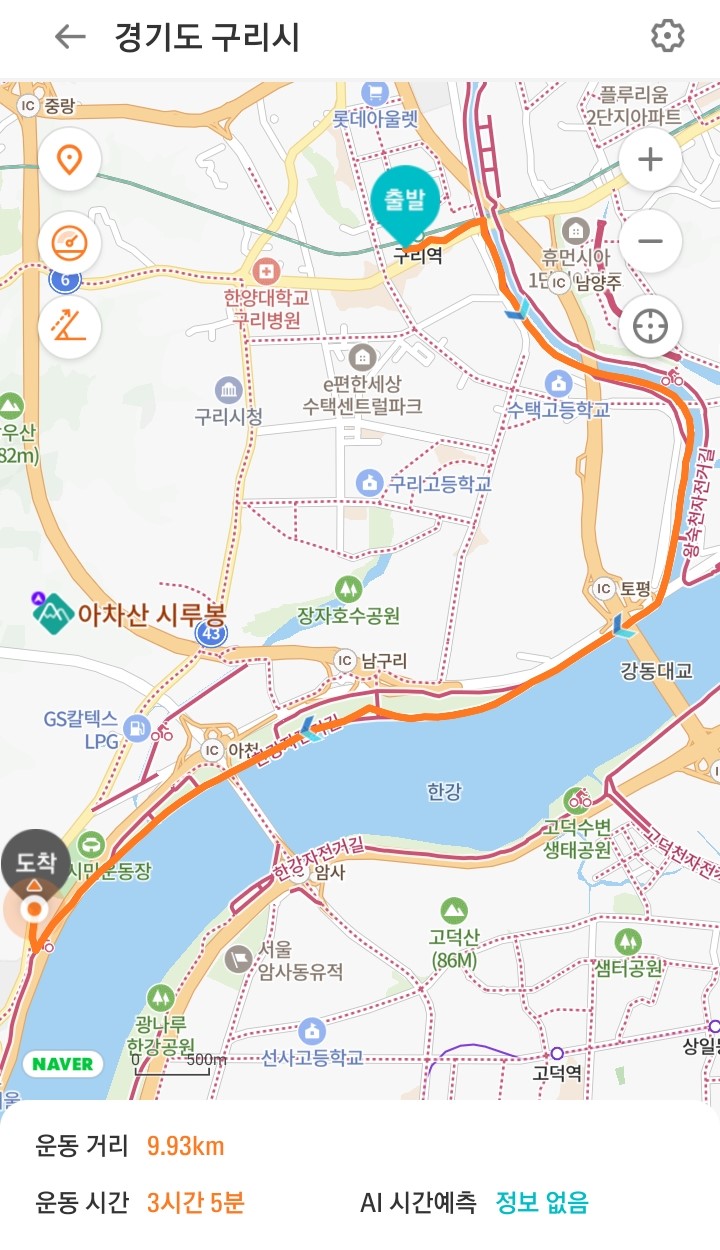The image size is (720, 1250).
Task: Zoom out of the map
Action: [x=650, y=241]
